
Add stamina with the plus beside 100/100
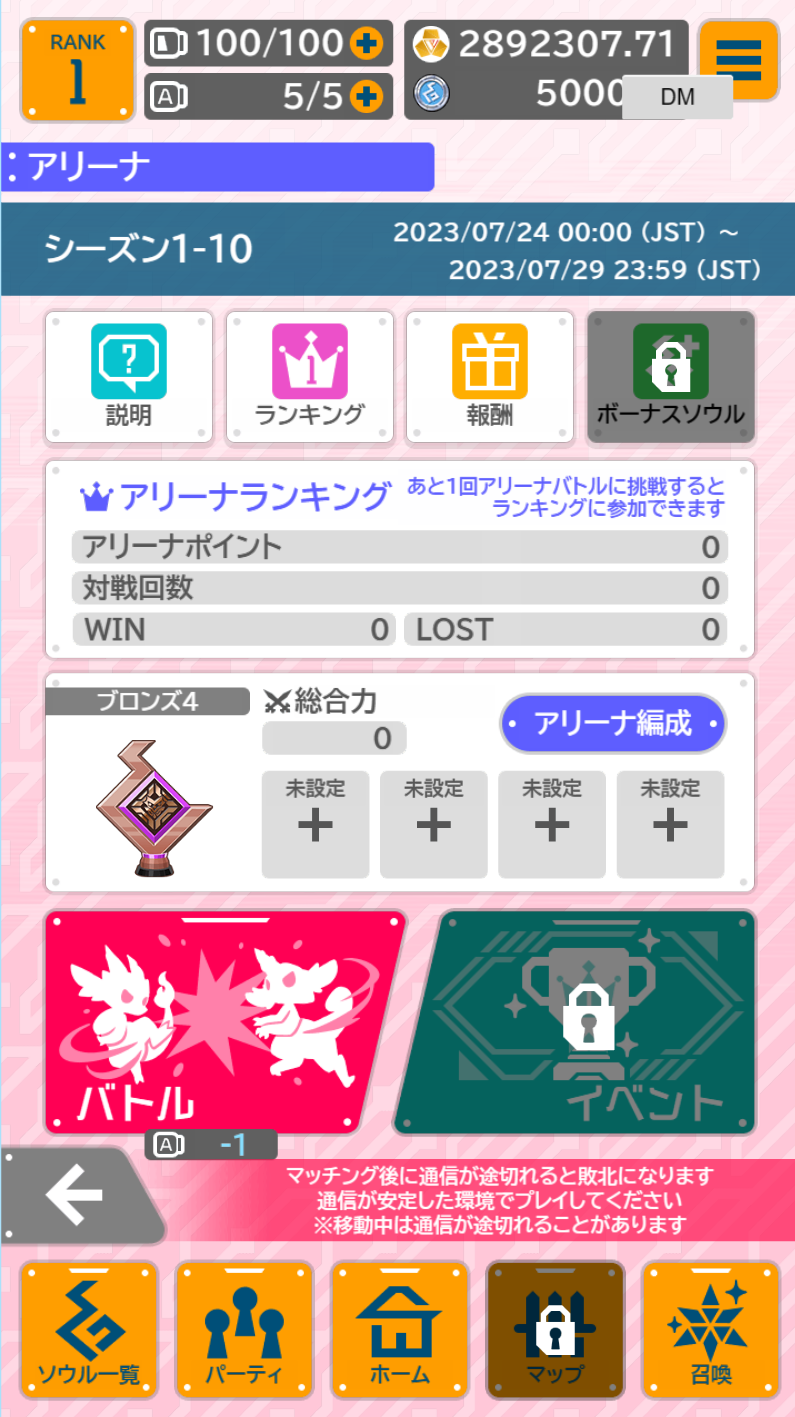click(366, 43)
